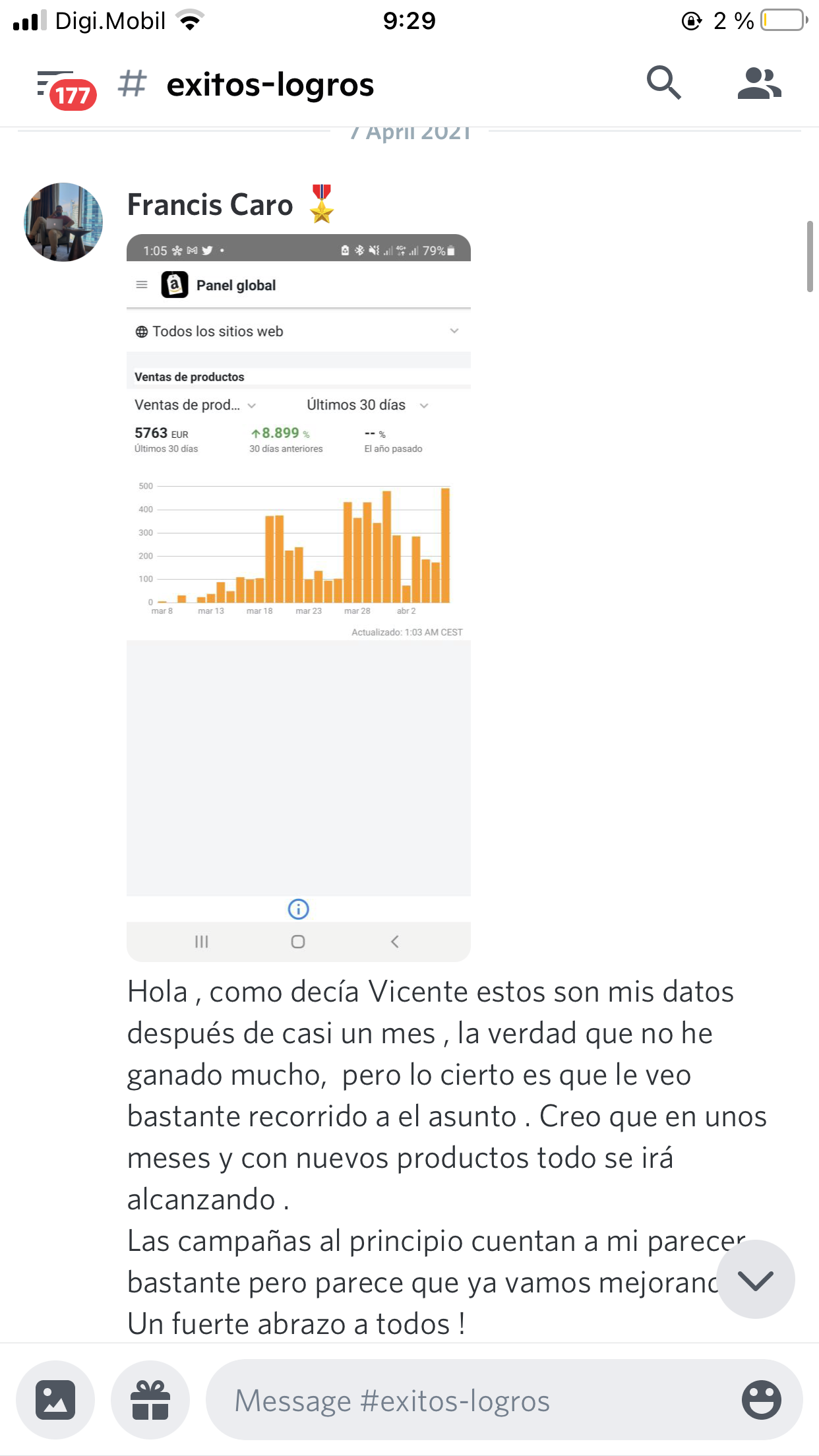The width and height of the screenshot is (819, 1456).
Task: Open the emoji picker
Action: point(762,1399)
